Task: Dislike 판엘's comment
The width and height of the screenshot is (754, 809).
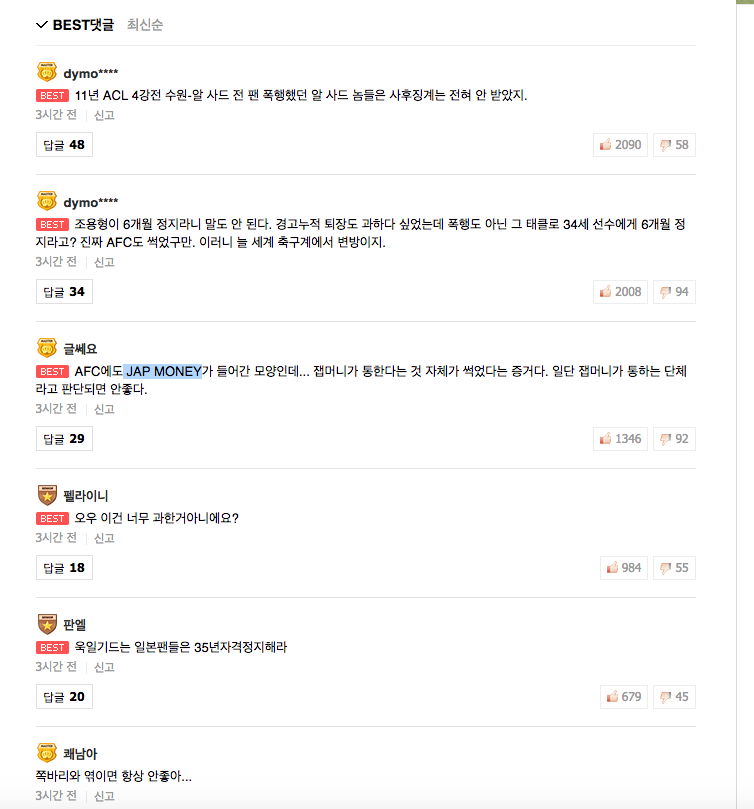Action: pos(673,697)
